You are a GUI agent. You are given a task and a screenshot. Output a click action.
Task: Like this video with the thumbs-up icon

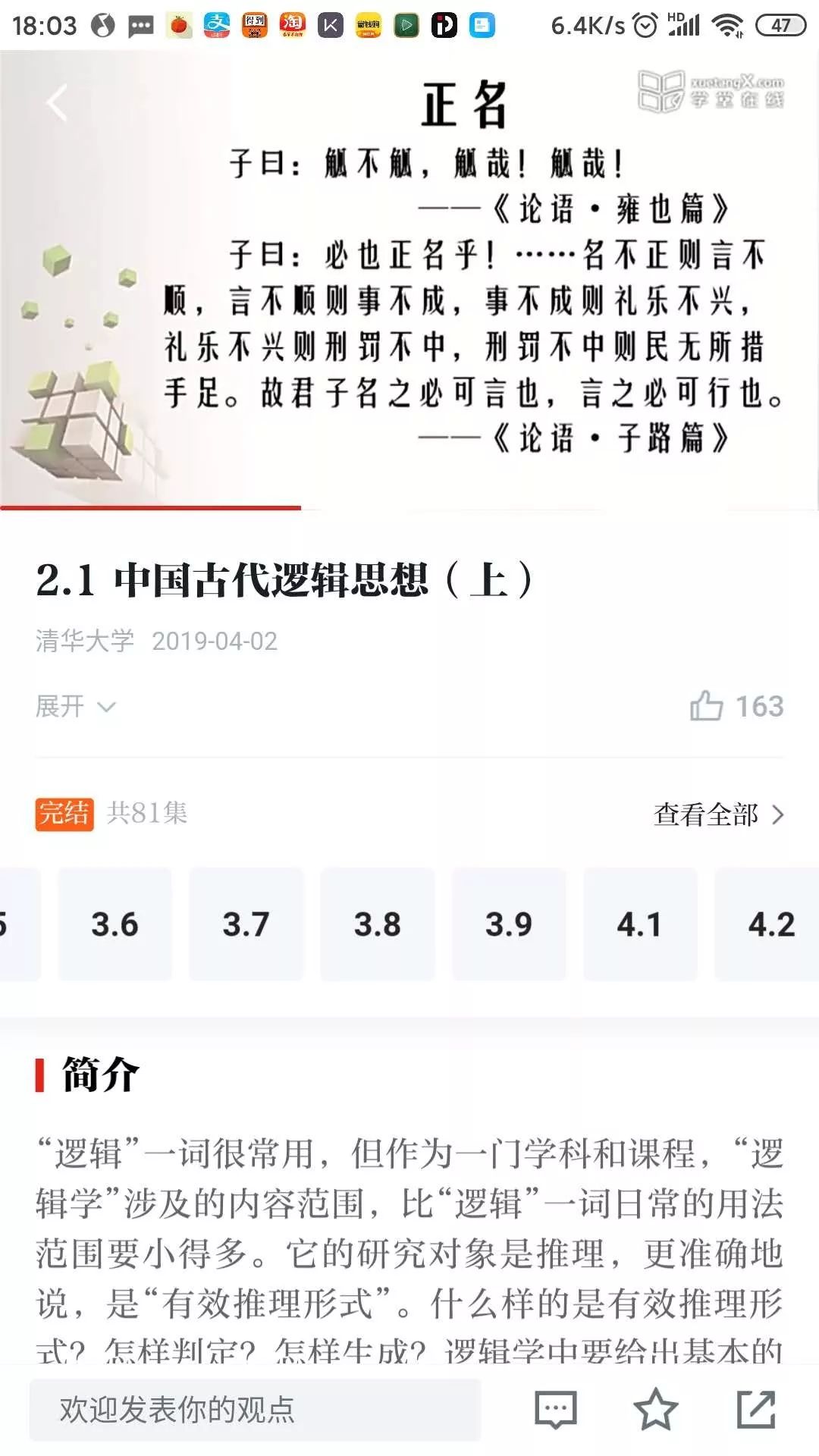706,706
